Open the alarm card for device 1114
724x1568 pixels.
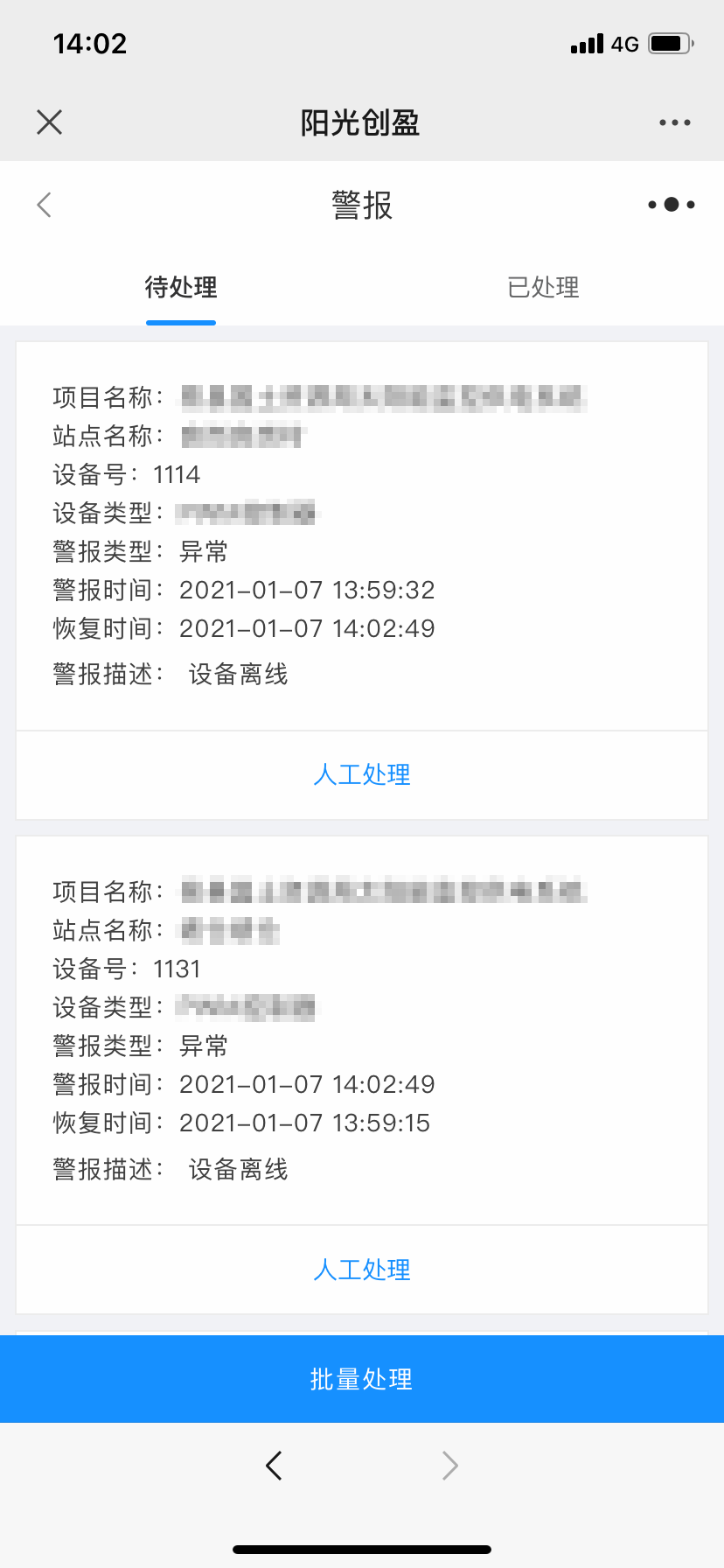[362, 535]
